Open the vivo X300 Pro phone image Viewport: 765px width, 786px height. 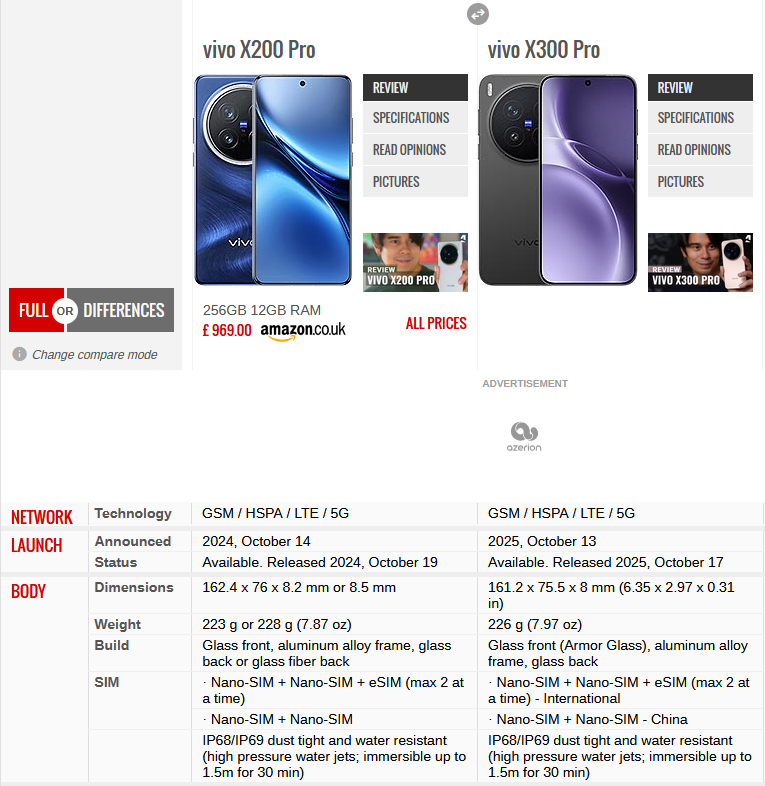point(557,180)
